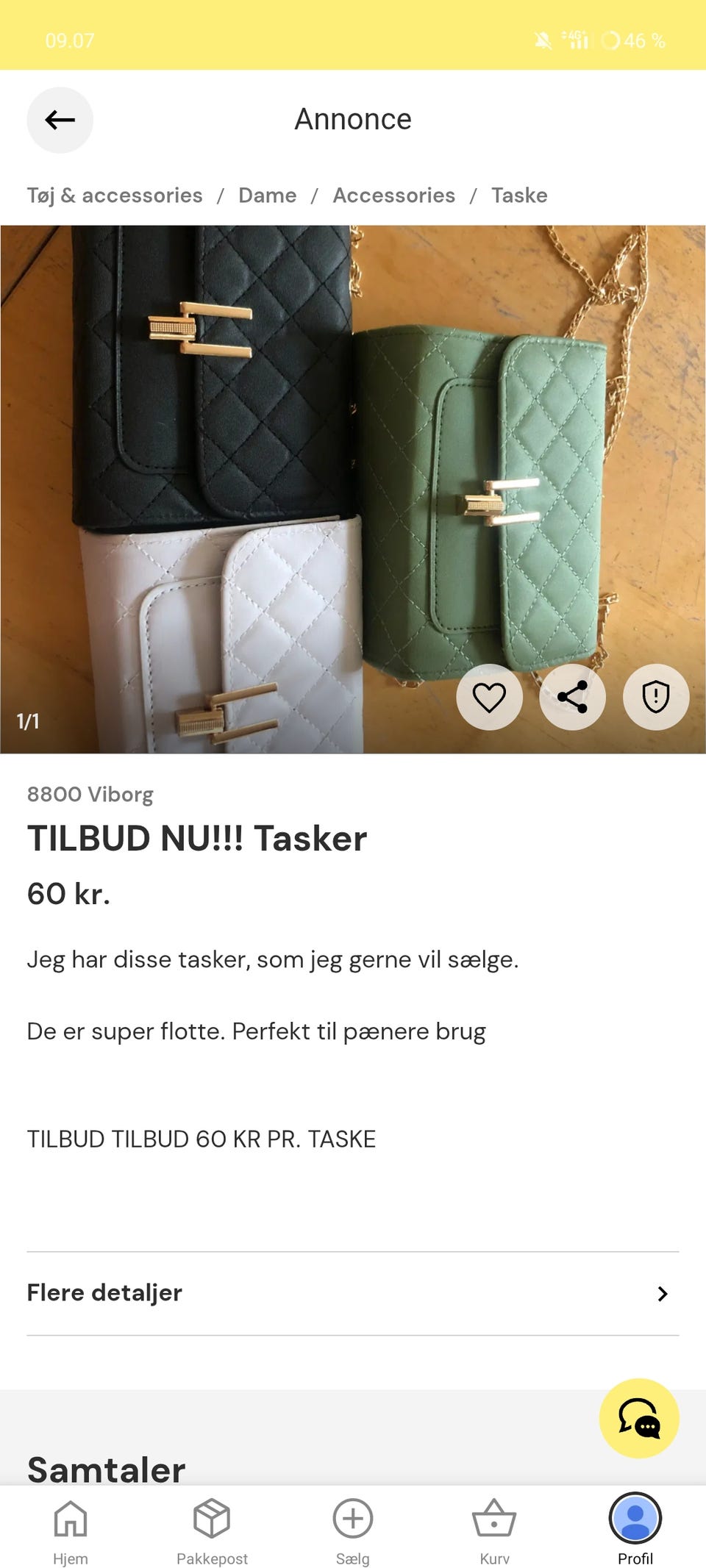Tap the listing title TILBUD NU!!! Tasker
706x1568 pixels.
click(x=196, y=837)
